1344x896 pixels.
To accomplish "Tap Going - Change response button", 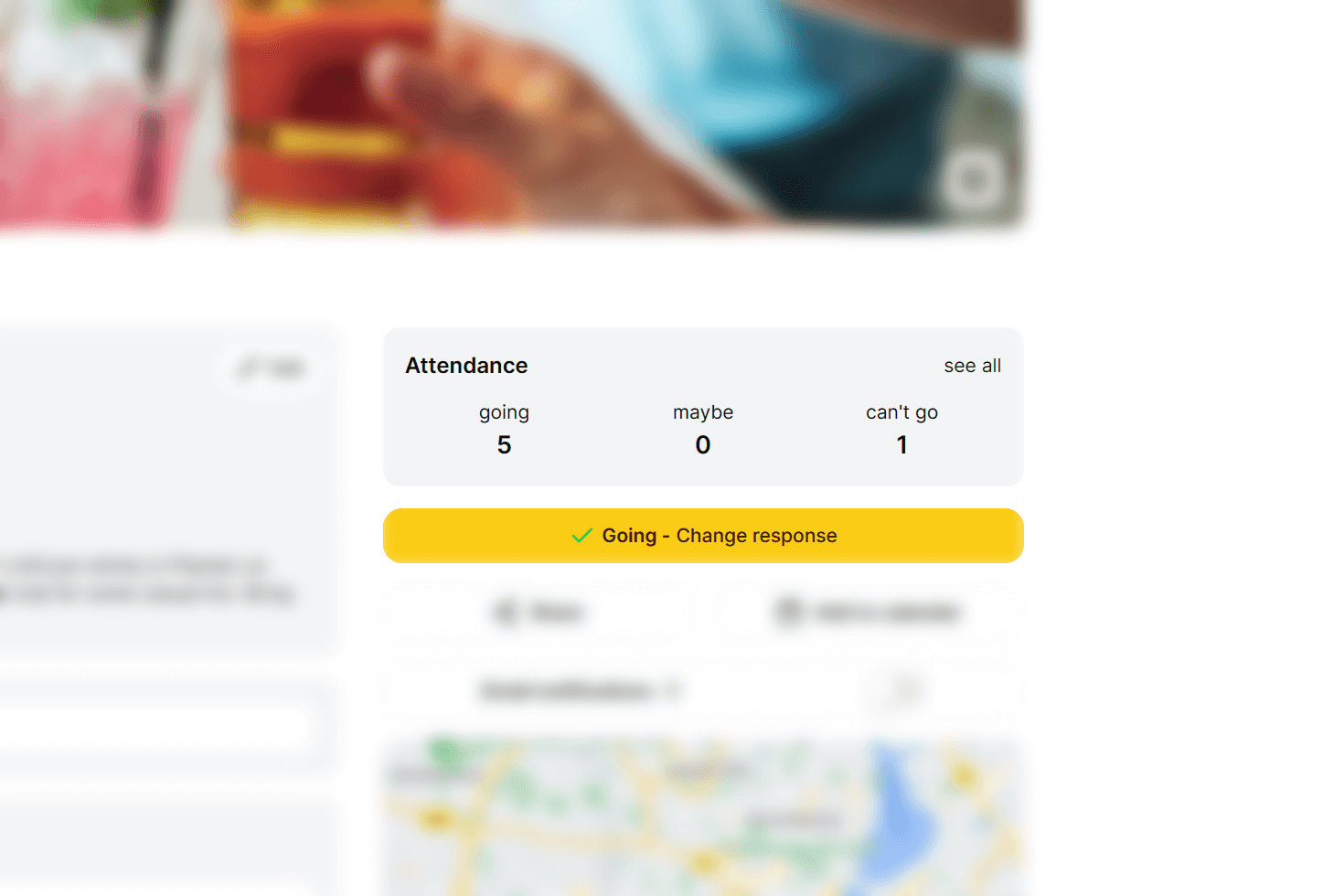I will (x=703, y=536).
